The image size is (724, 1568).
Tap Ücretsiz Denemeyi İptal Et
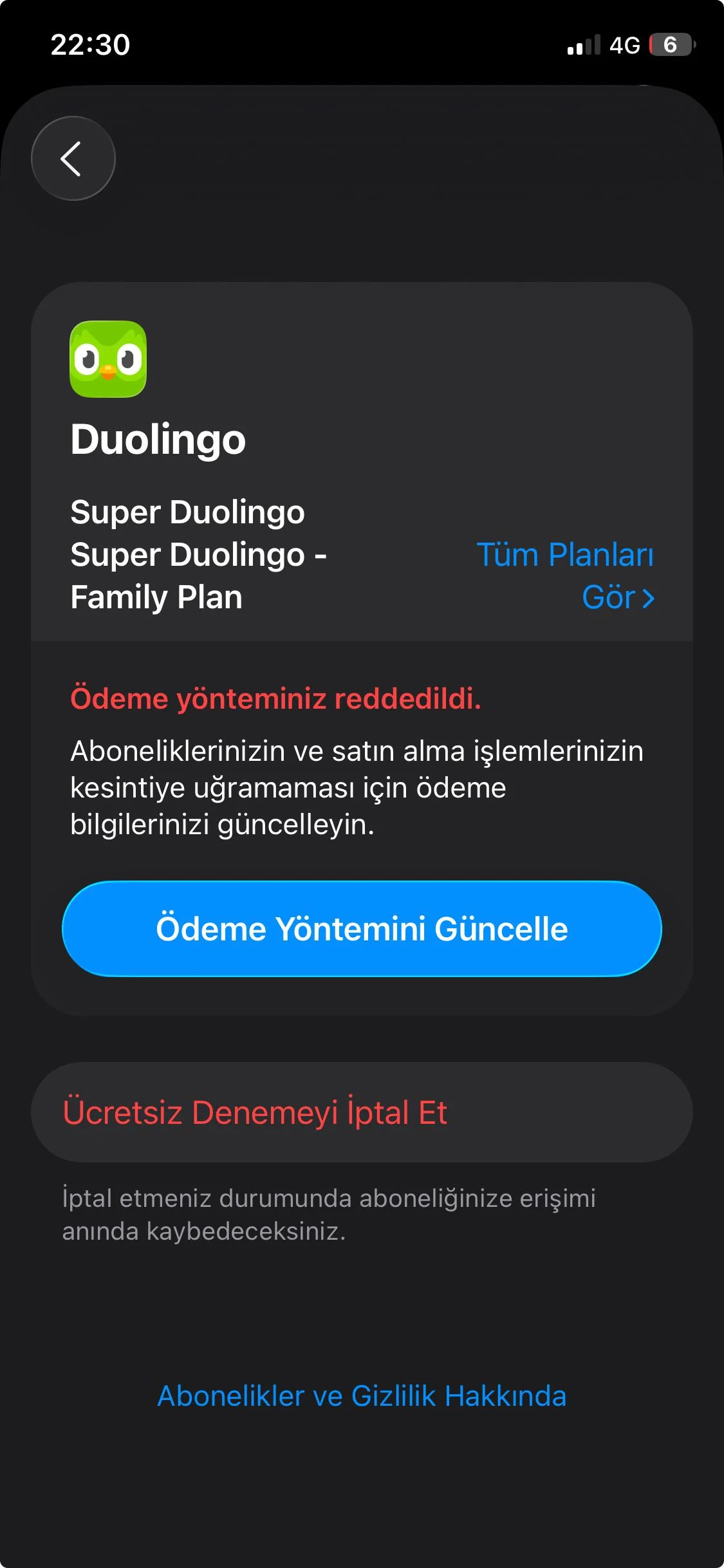coord(254,1110)
